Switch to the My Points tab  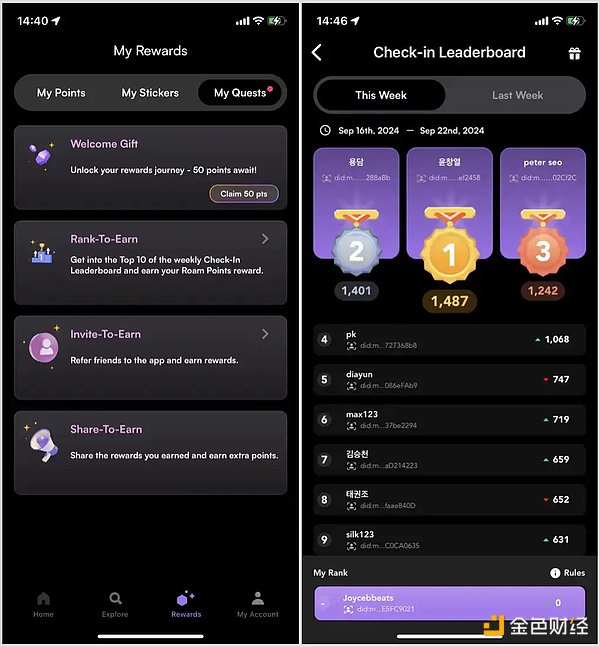pos(61,93)
